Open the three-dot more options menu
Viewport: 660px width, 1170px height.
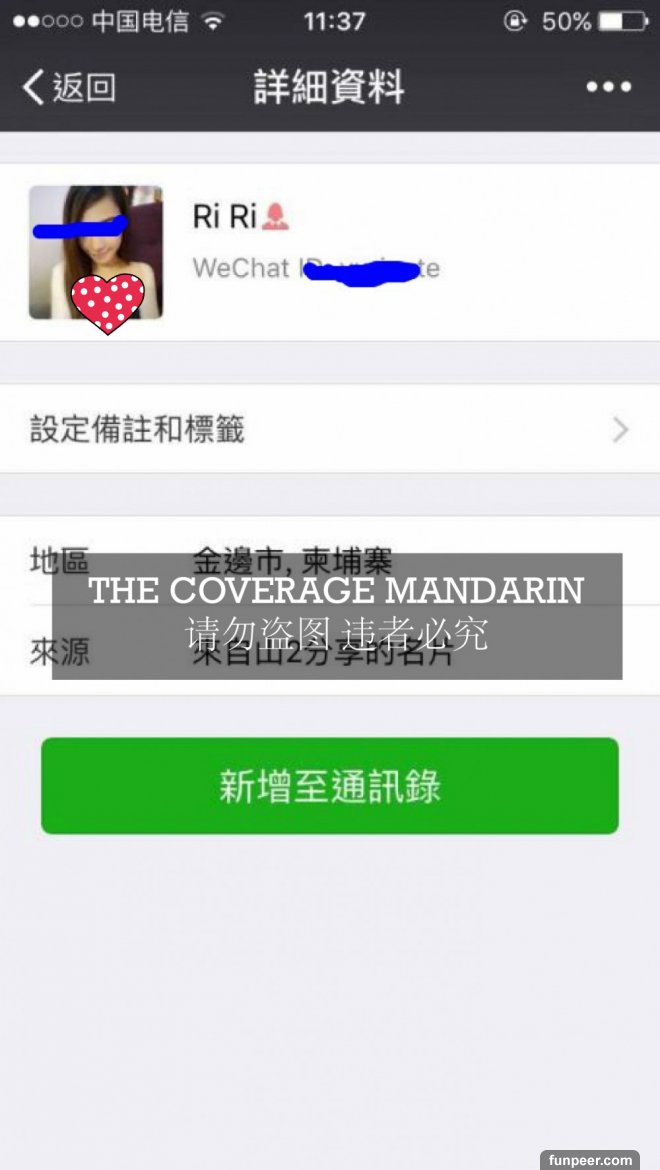(x=608, y=88)
